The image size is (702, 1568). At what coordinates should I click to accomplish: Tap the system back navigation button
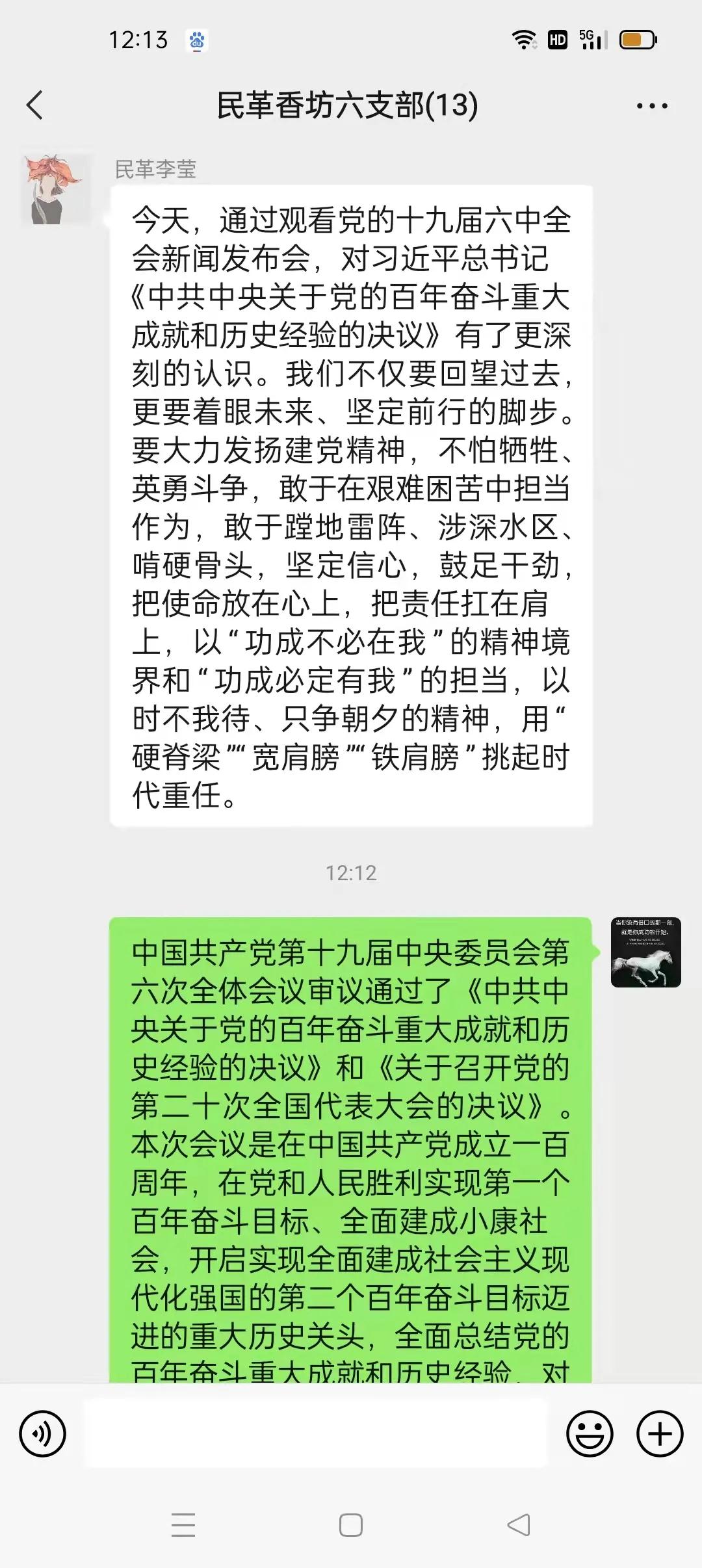[x=519, y=1525]
